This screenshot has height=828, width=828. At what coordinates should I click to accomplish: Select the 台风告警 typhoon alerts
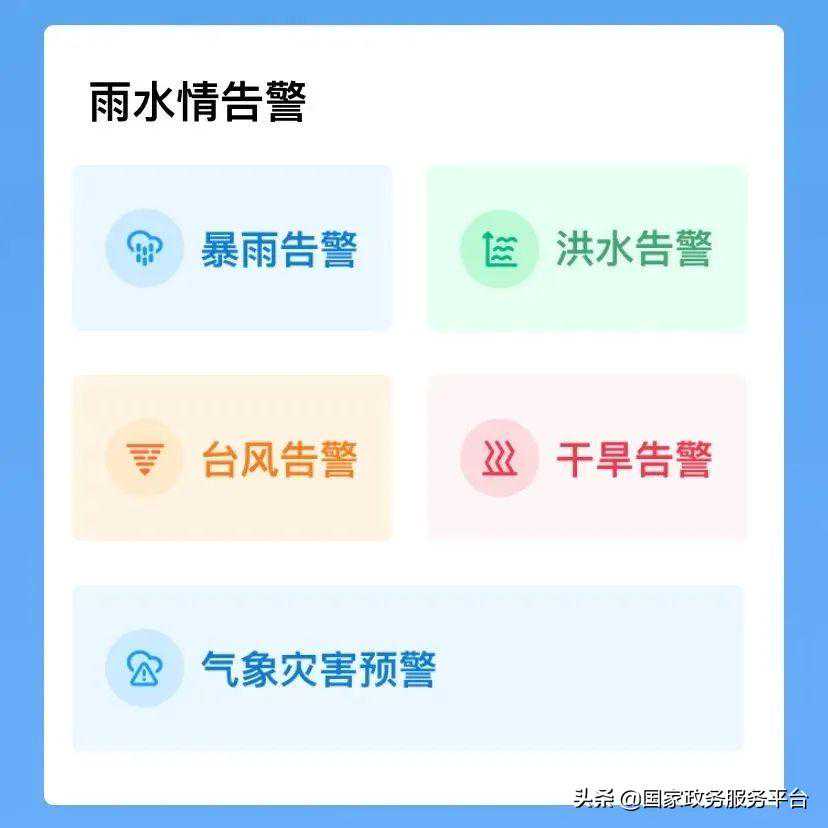click(232, 459)
